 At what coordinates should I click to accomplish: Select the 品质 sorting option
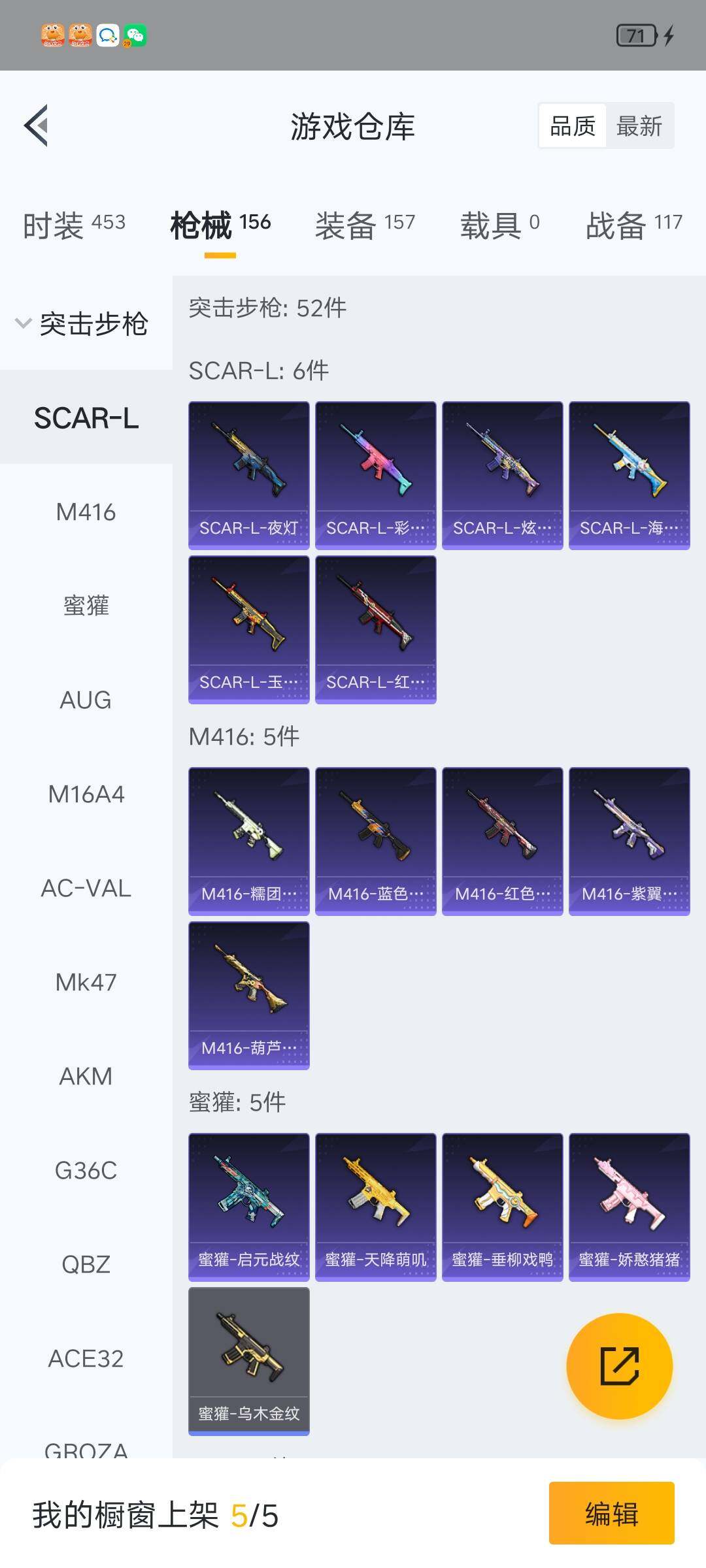click(573, 126)
